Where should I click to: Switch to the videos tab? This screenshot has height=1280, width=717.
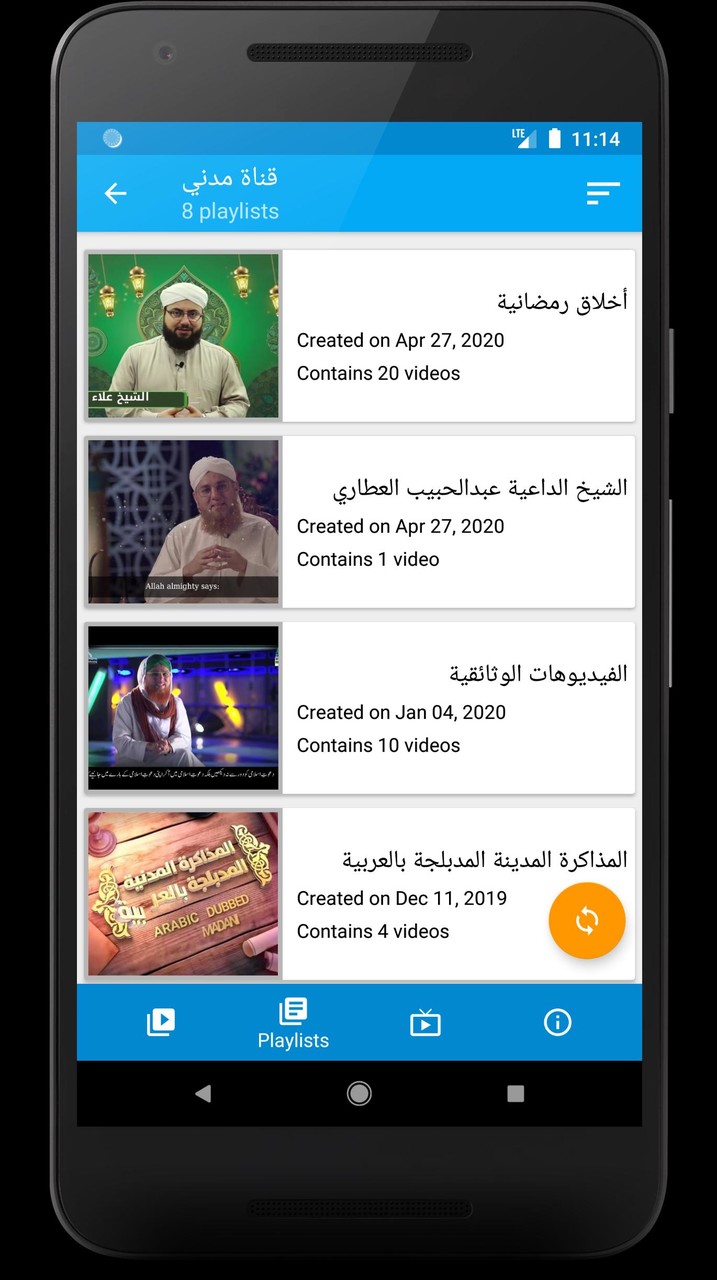[x=161, y=1022]
